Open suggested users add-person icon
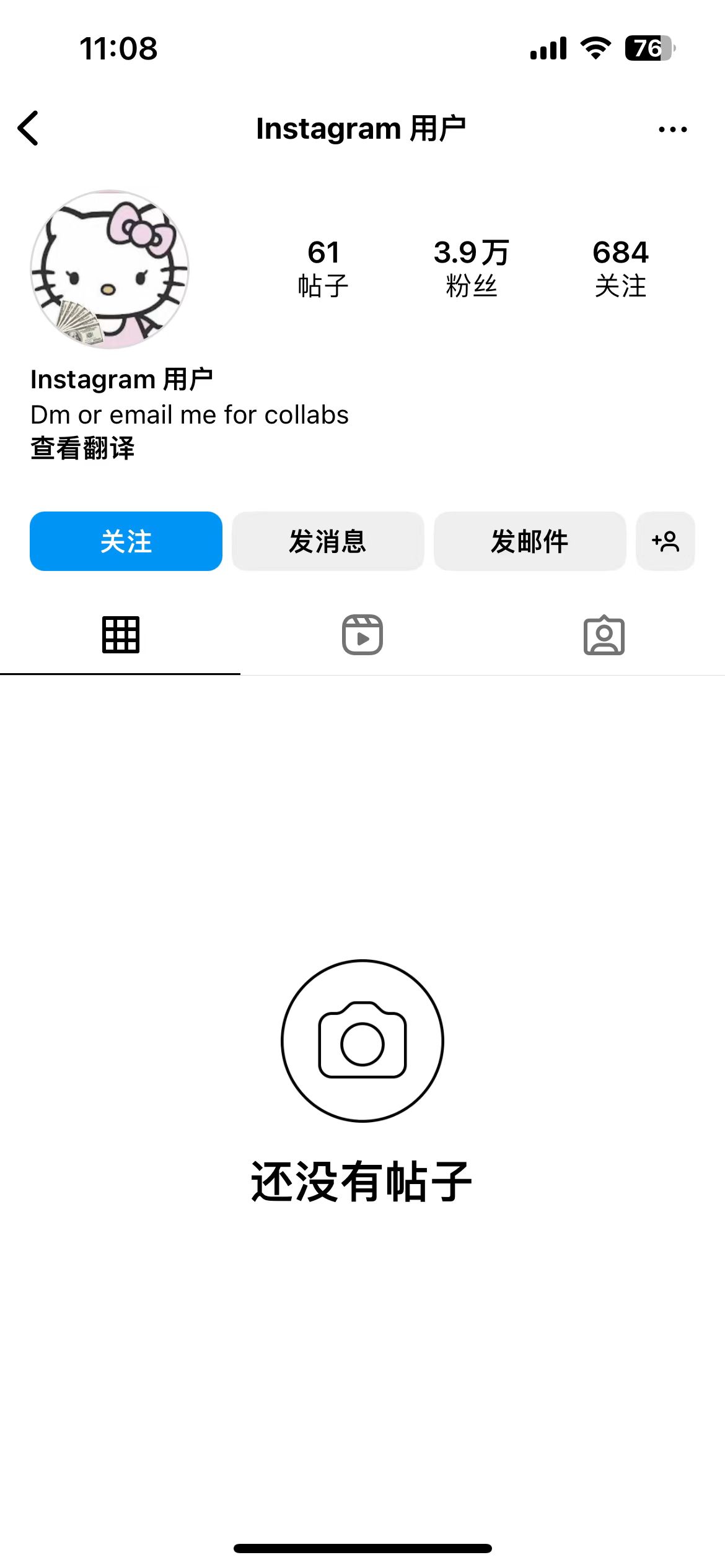 tap(666, 541)
